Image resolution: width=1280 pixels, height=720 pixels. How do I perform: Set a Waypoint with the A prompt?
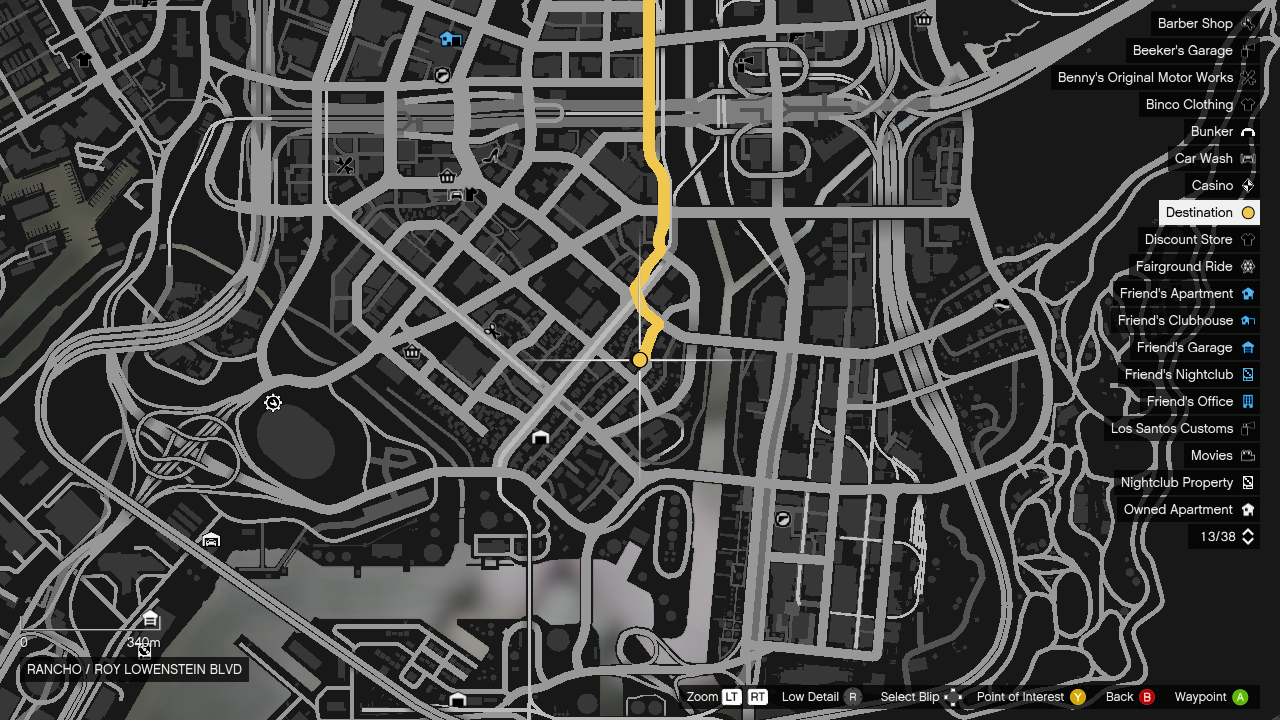click(1211, 697)
